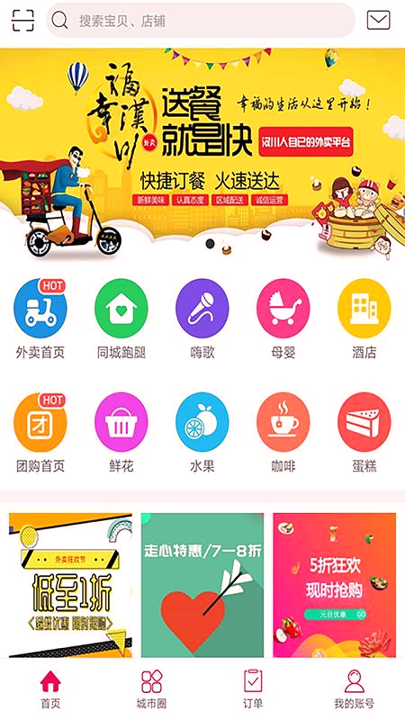
Task: Switch to the 订单 tab
Action: (x=253, y=689)
